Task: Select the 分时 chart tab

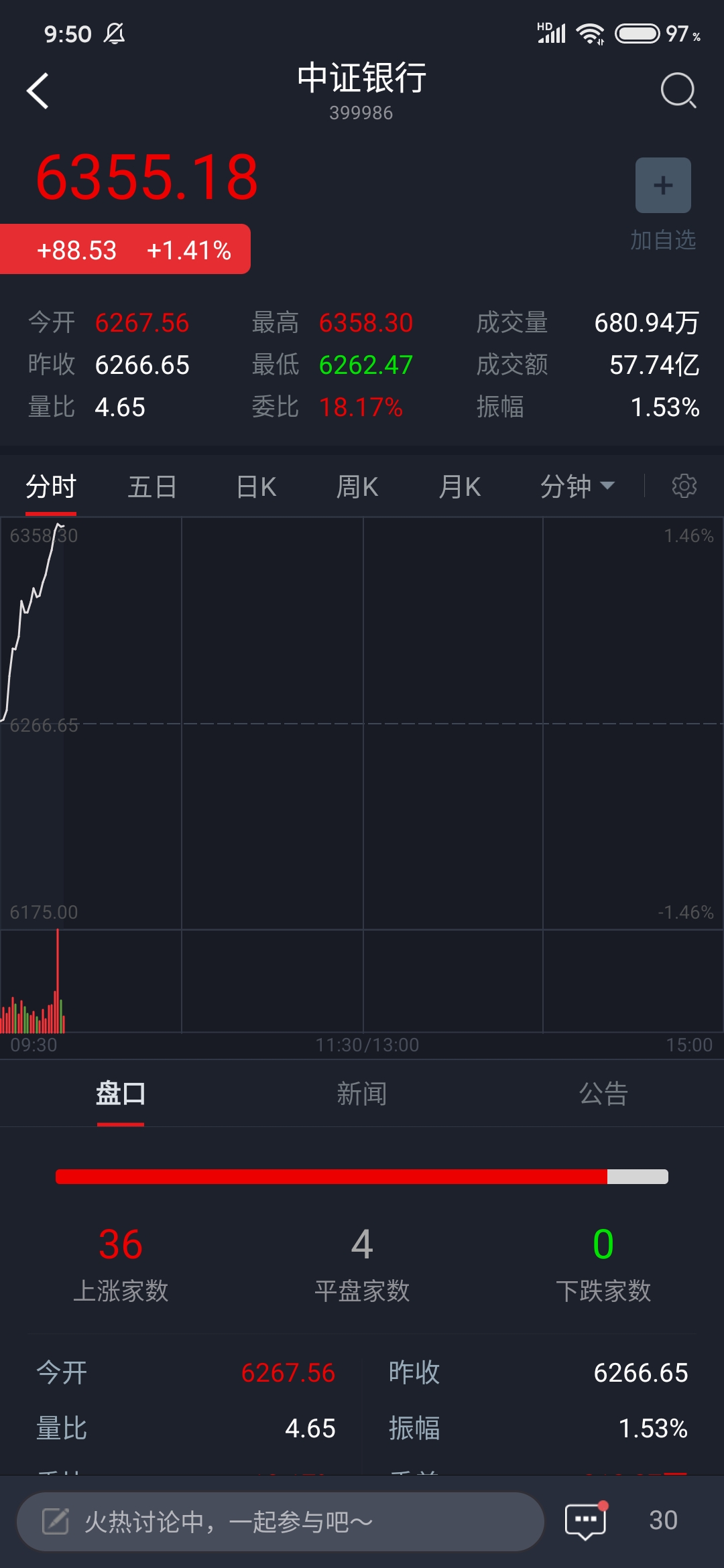Action: (51, 486)
